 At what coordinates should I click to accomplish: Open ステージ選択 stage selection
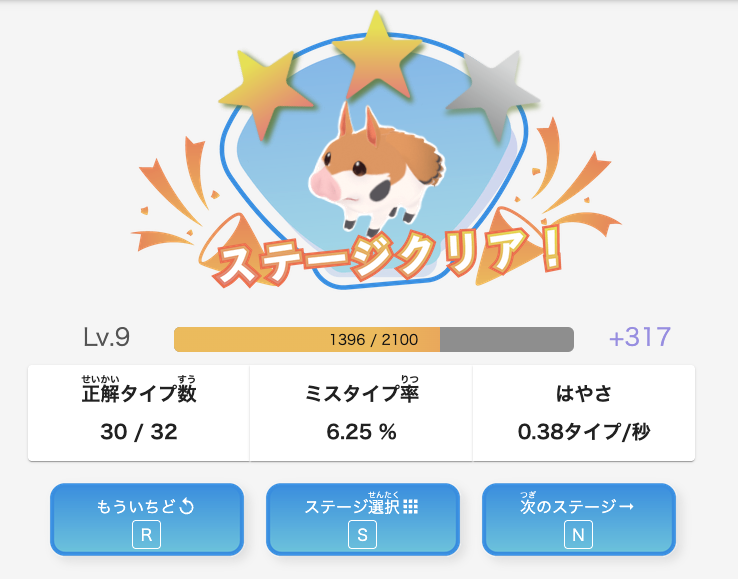point(362,519)
